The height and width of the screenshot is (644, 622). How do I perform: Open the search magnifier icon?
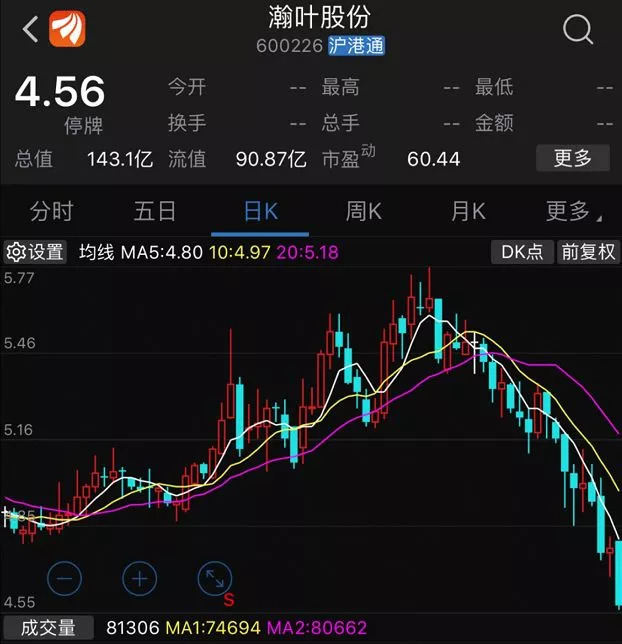click(x=578, y=30)
